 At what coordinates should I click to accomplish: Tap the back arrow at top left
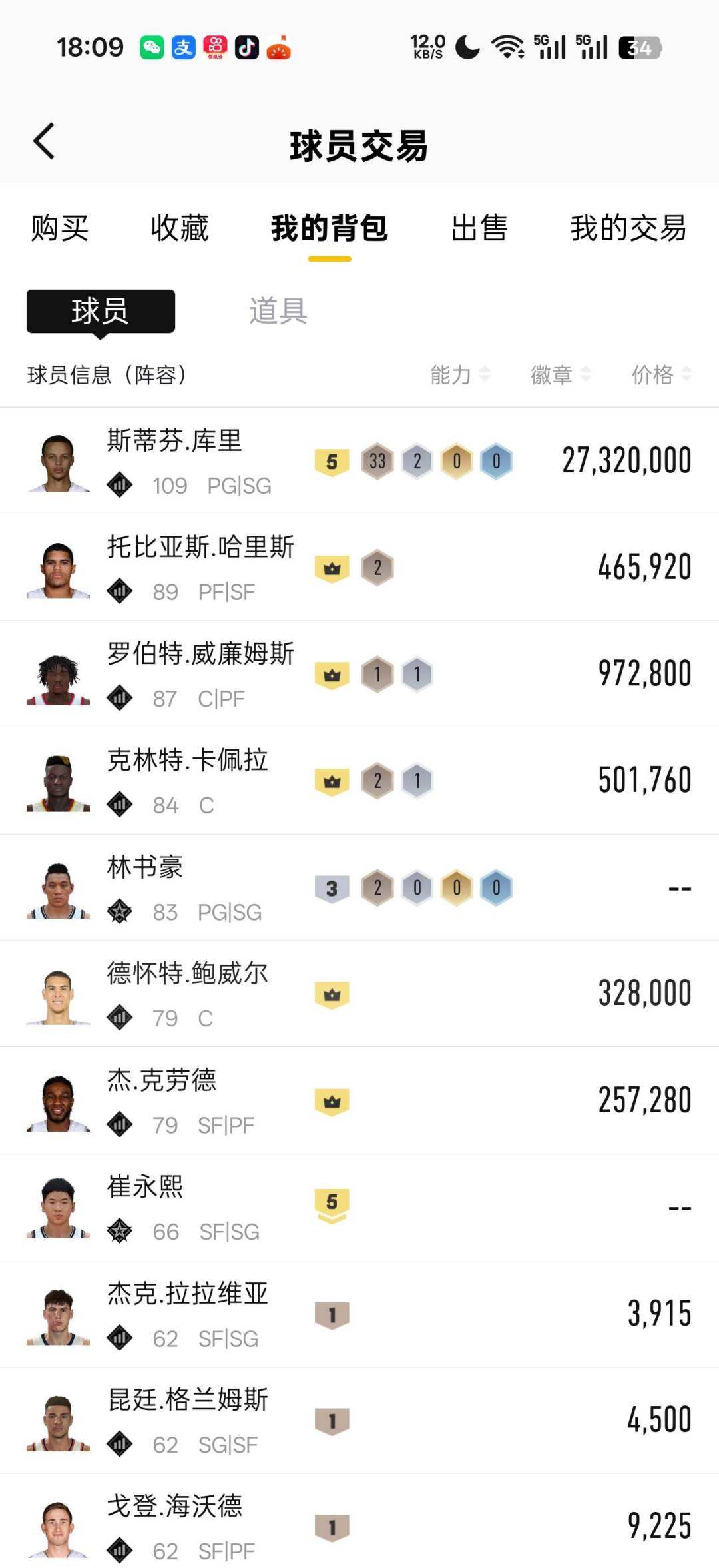44,141
